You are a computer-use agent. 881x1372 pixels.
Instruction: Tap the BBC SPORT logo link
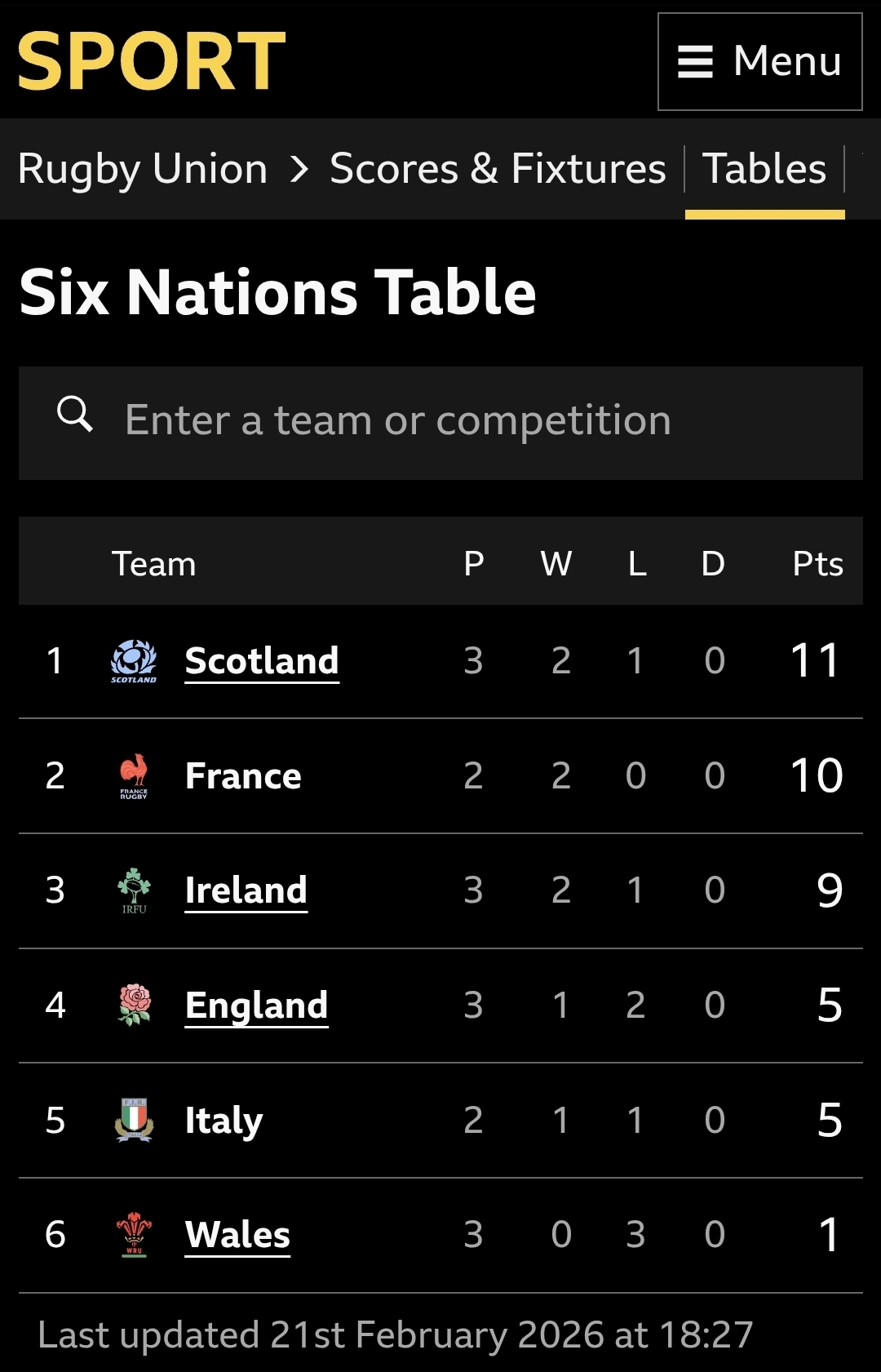152,61
